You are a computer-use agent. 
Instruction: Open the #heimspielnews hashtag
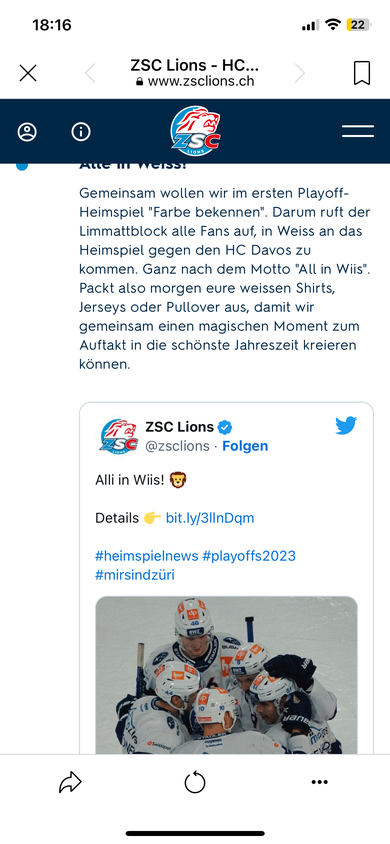[x=147, y=556]
